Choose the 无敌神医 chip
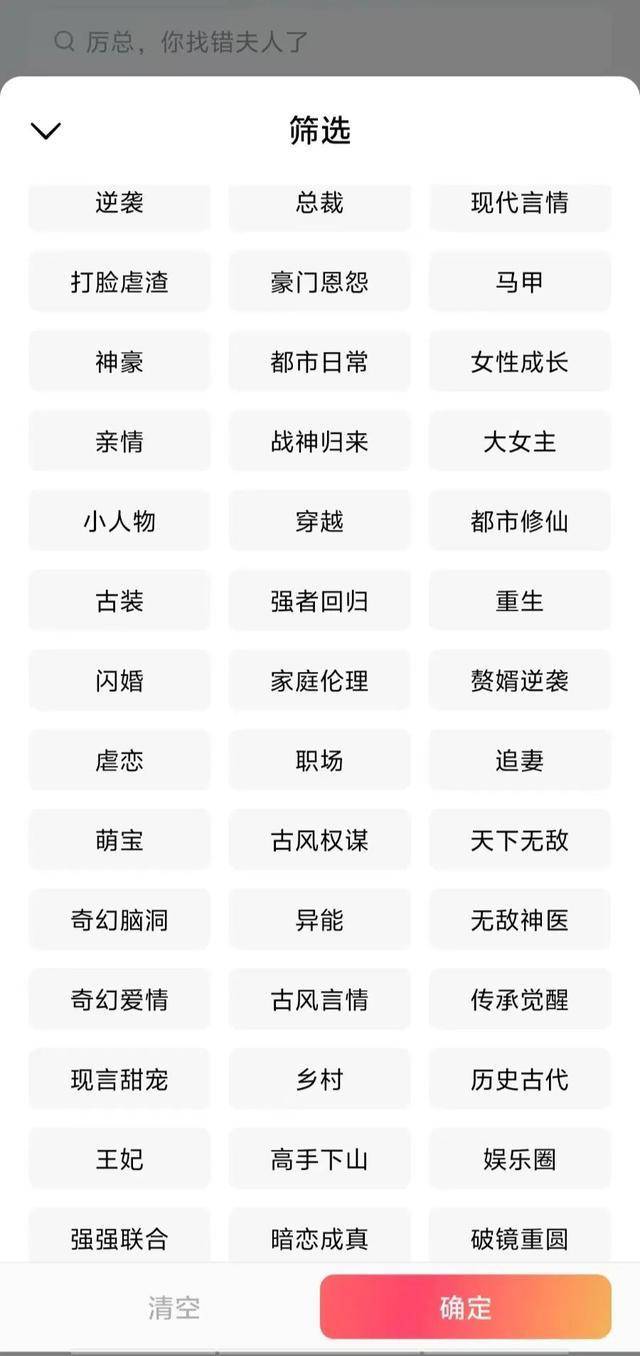 [520, 921]
